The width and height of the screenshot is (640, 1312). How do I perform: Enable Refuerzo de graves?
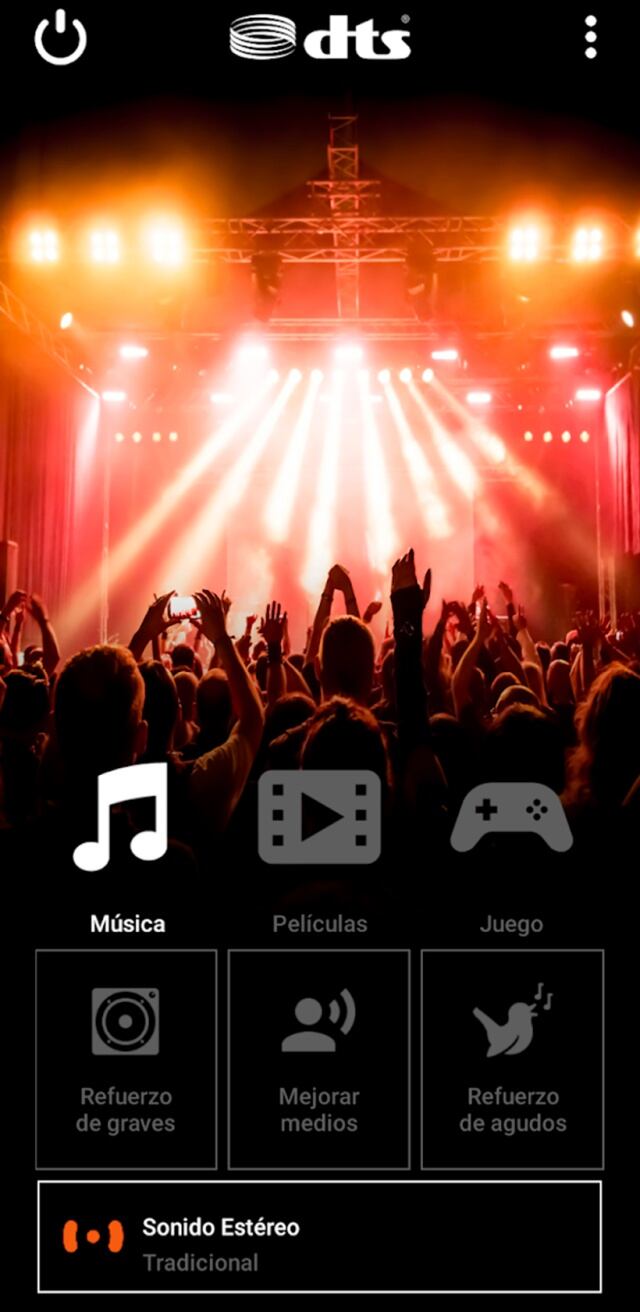click(x=126, y=1059)
